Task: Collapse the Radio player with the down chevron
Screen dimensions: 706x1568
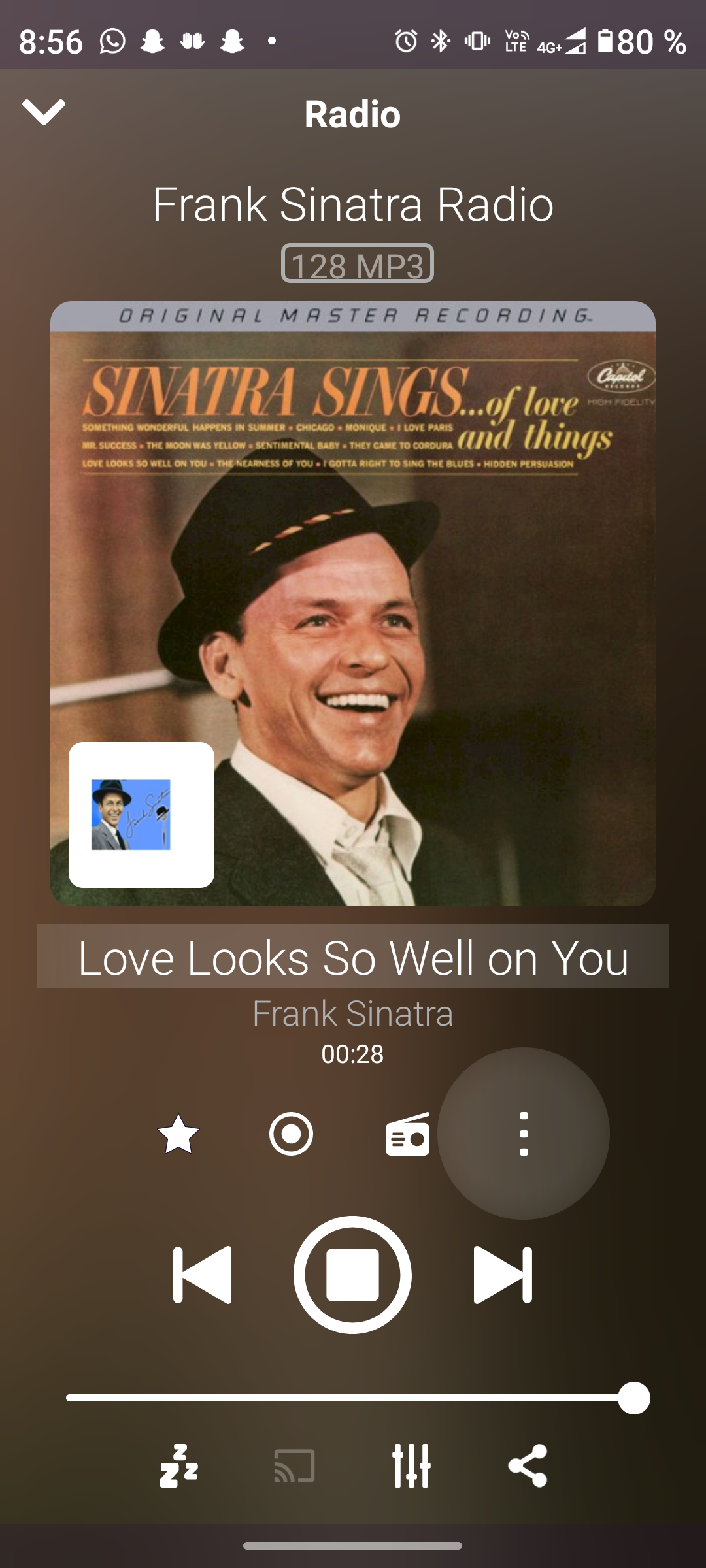Action: (44, 112)
